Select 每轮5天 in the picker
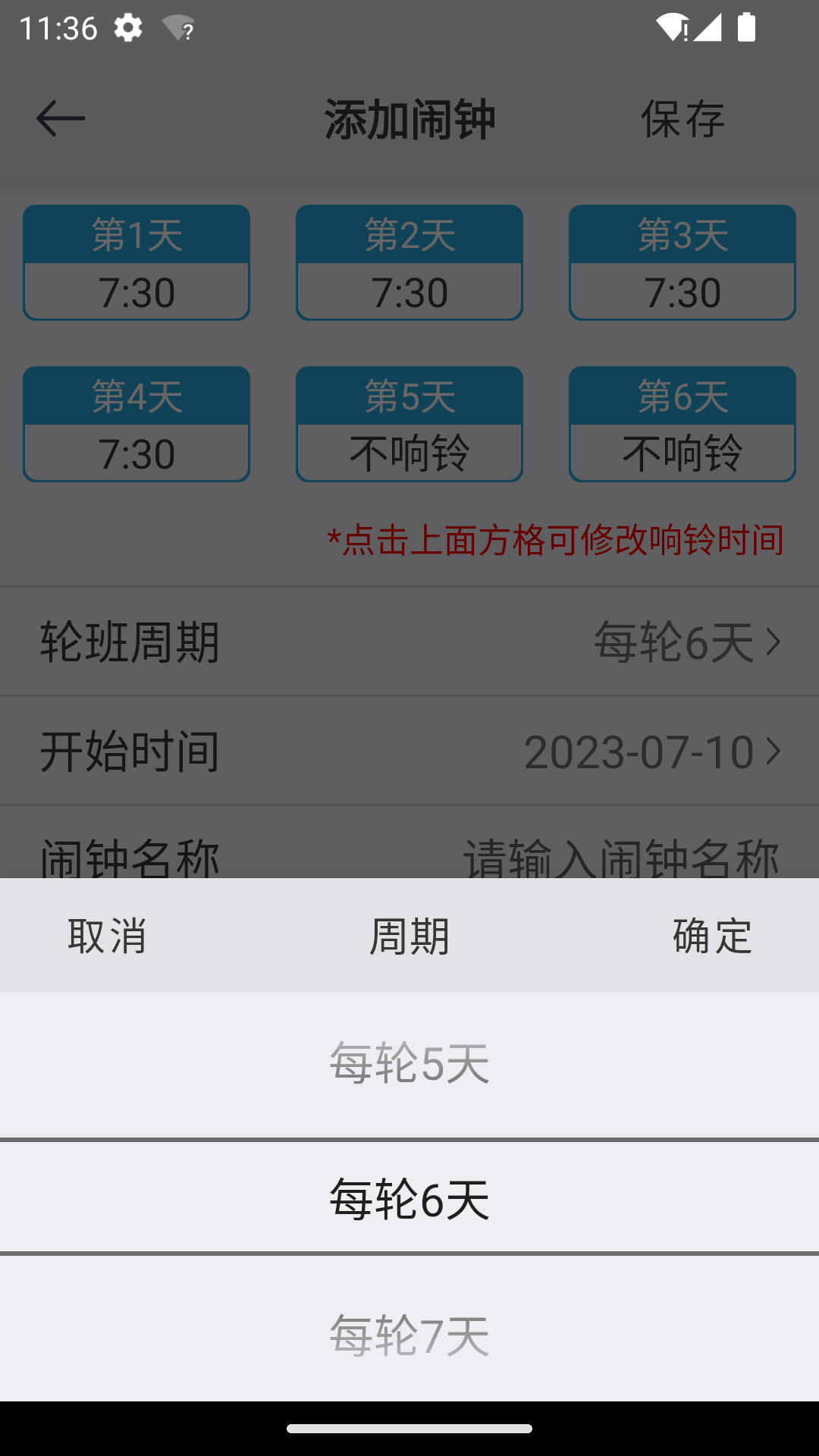Screen dimensions: 819x1456 click(409, 1063)
